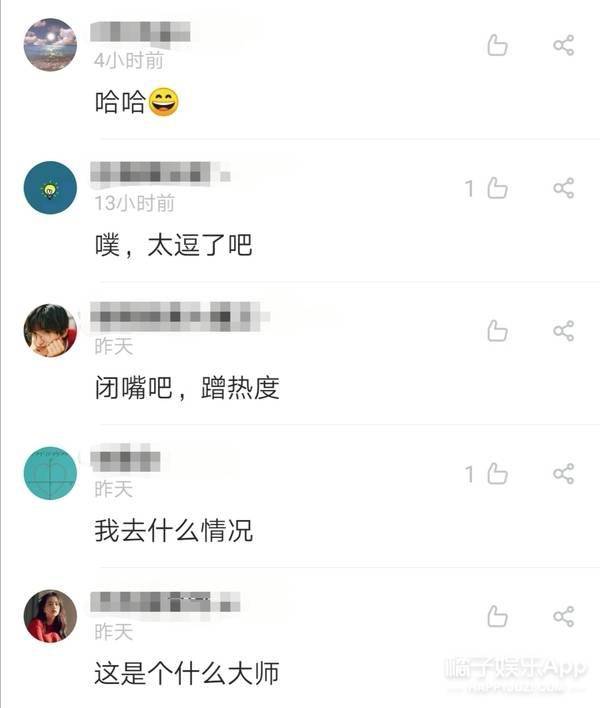Share the comment "这是个什么大师"
The height and width of the screenshot is (708, 600).
point(563,616)
